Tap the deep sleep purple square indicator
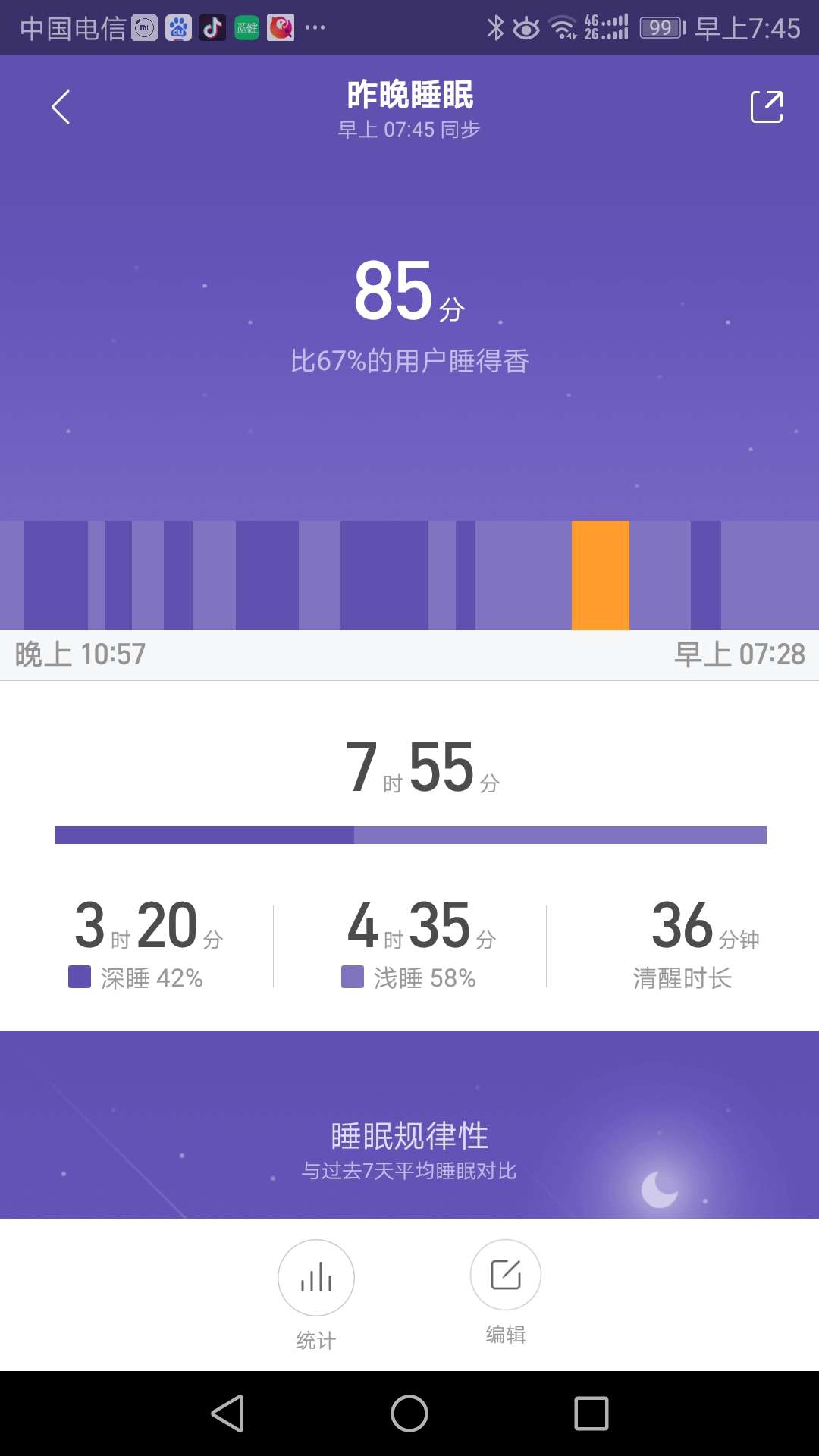 [x=78, y=978]
